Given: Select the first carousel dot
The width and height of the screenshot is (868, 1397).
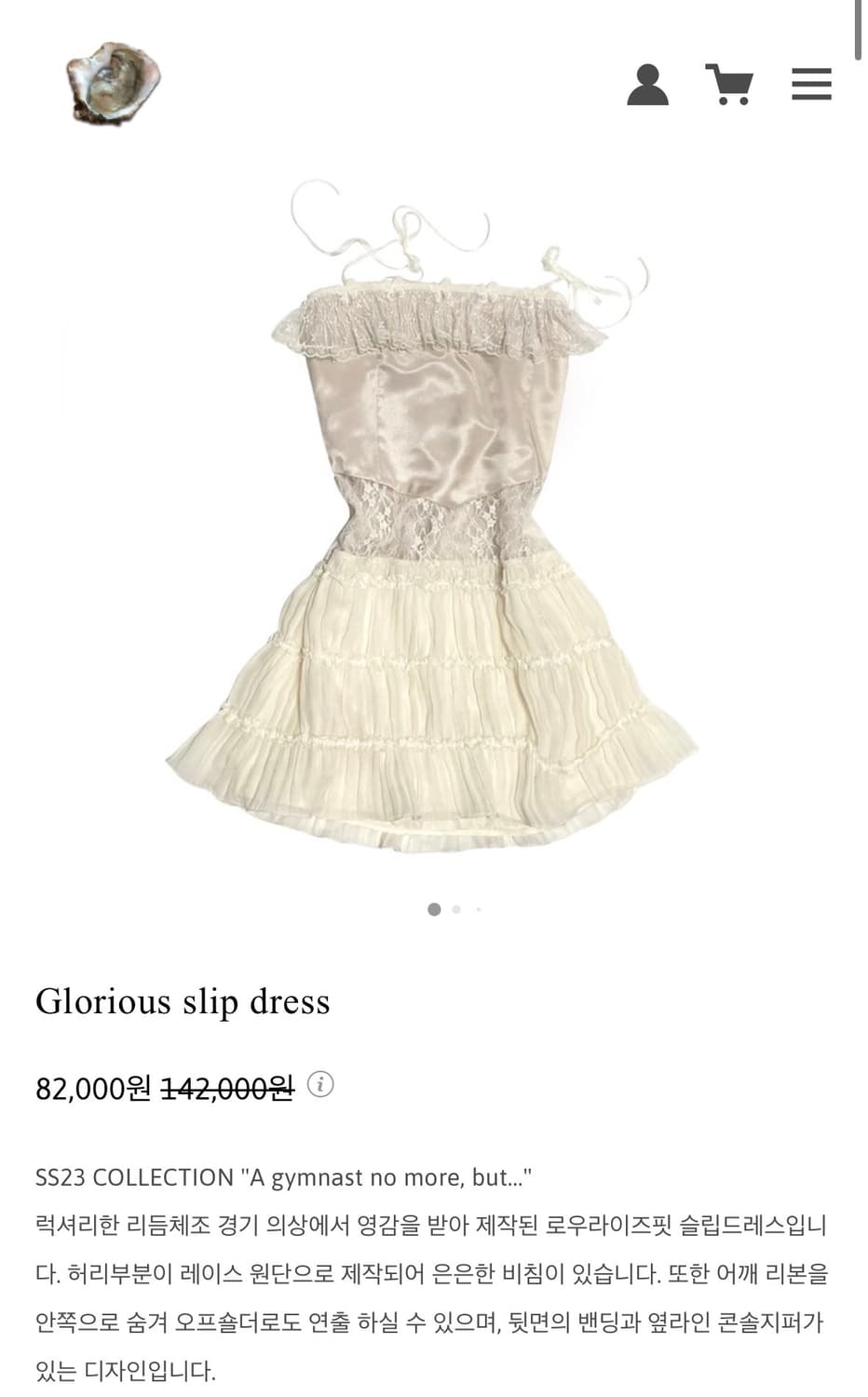Looking at the screenshot, I should click(x=434, y=909).
